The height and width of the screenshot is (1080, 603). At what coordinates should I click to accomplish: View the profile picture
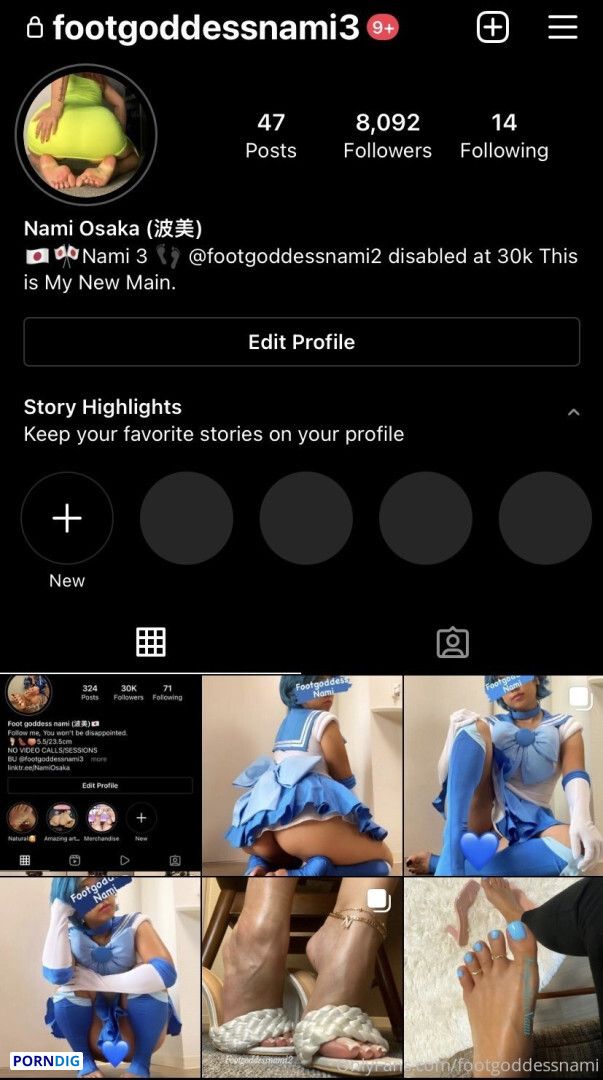pos(86,135)
